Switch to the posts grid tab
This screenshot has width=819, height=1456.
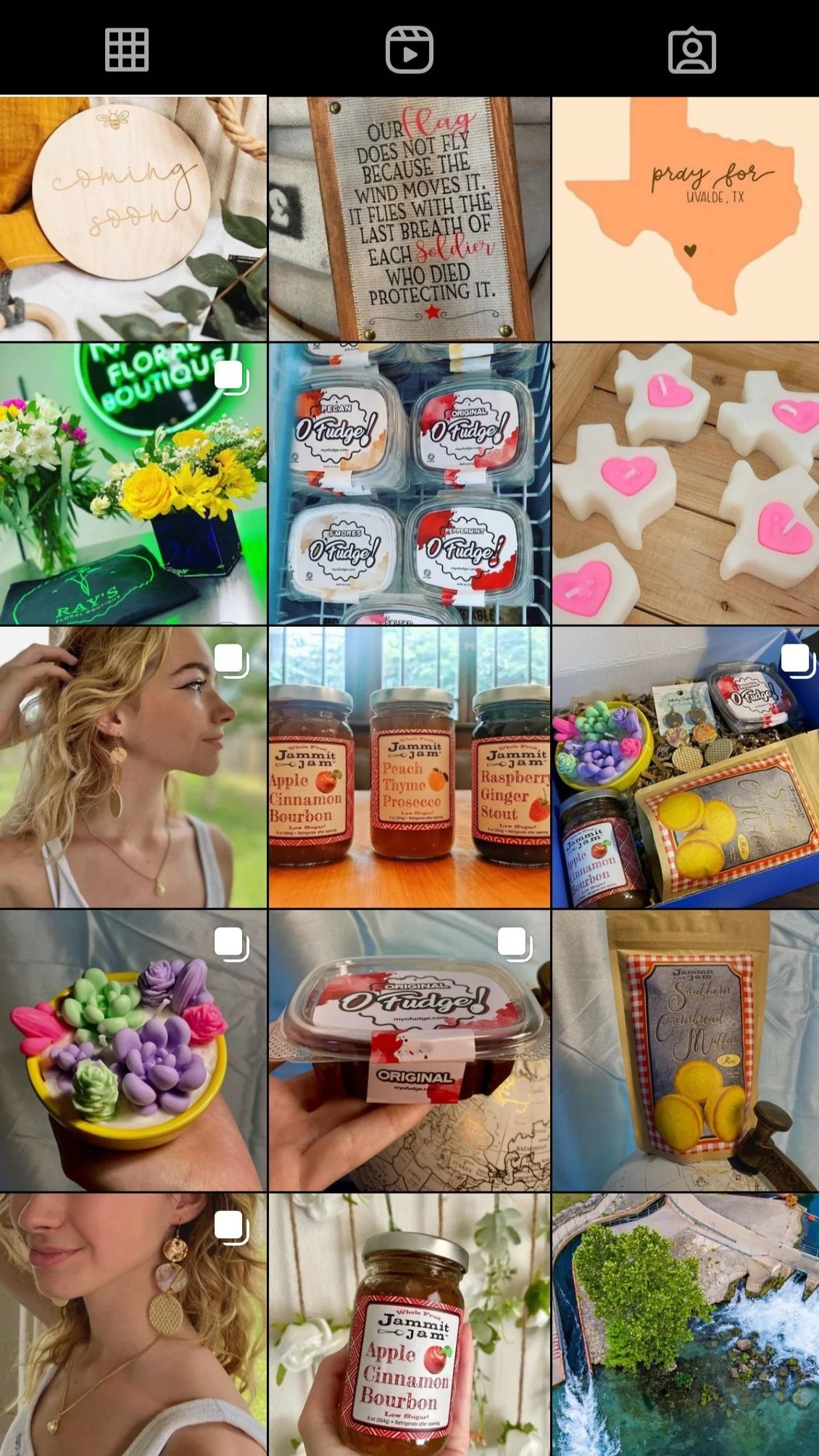pos(127,50)
